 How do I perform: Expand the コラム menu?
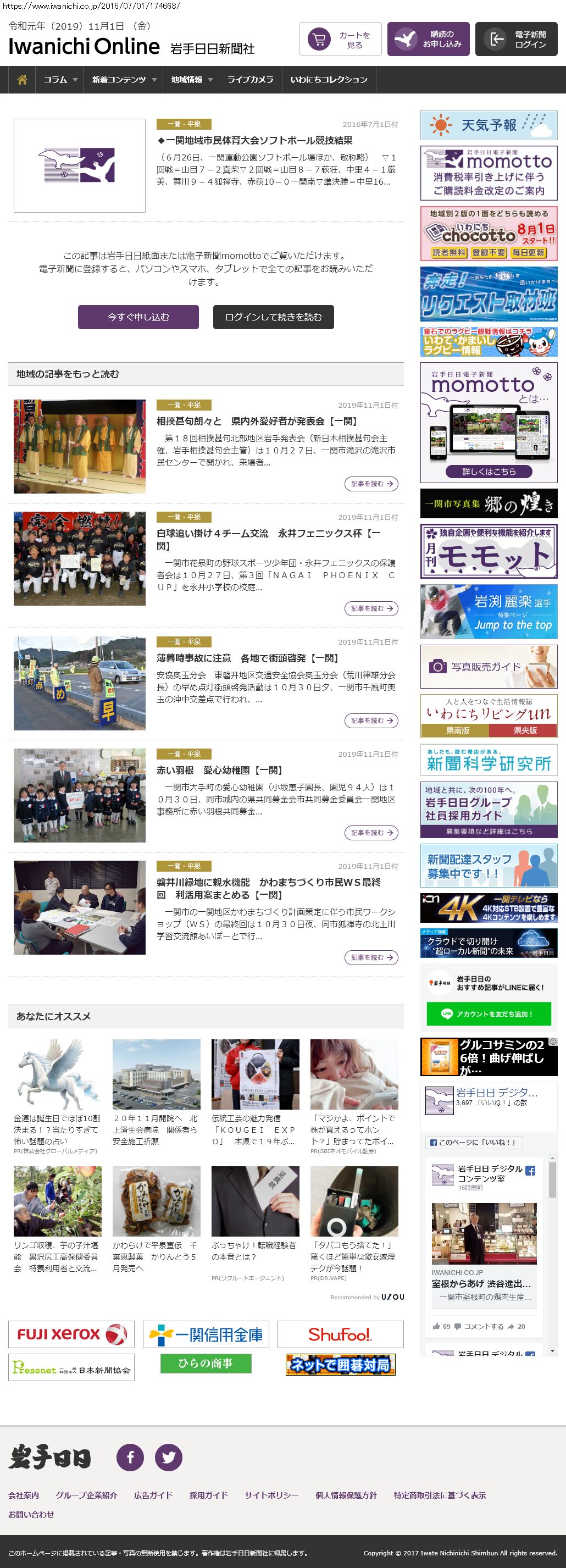[x=60, y=80]
